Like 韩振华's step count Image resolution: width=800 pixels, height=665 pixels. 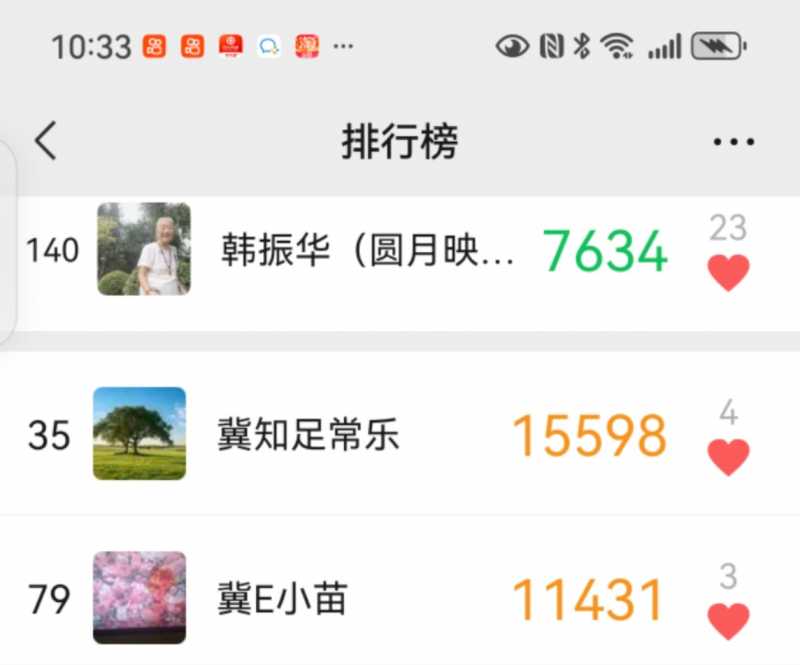coord(728,272)
